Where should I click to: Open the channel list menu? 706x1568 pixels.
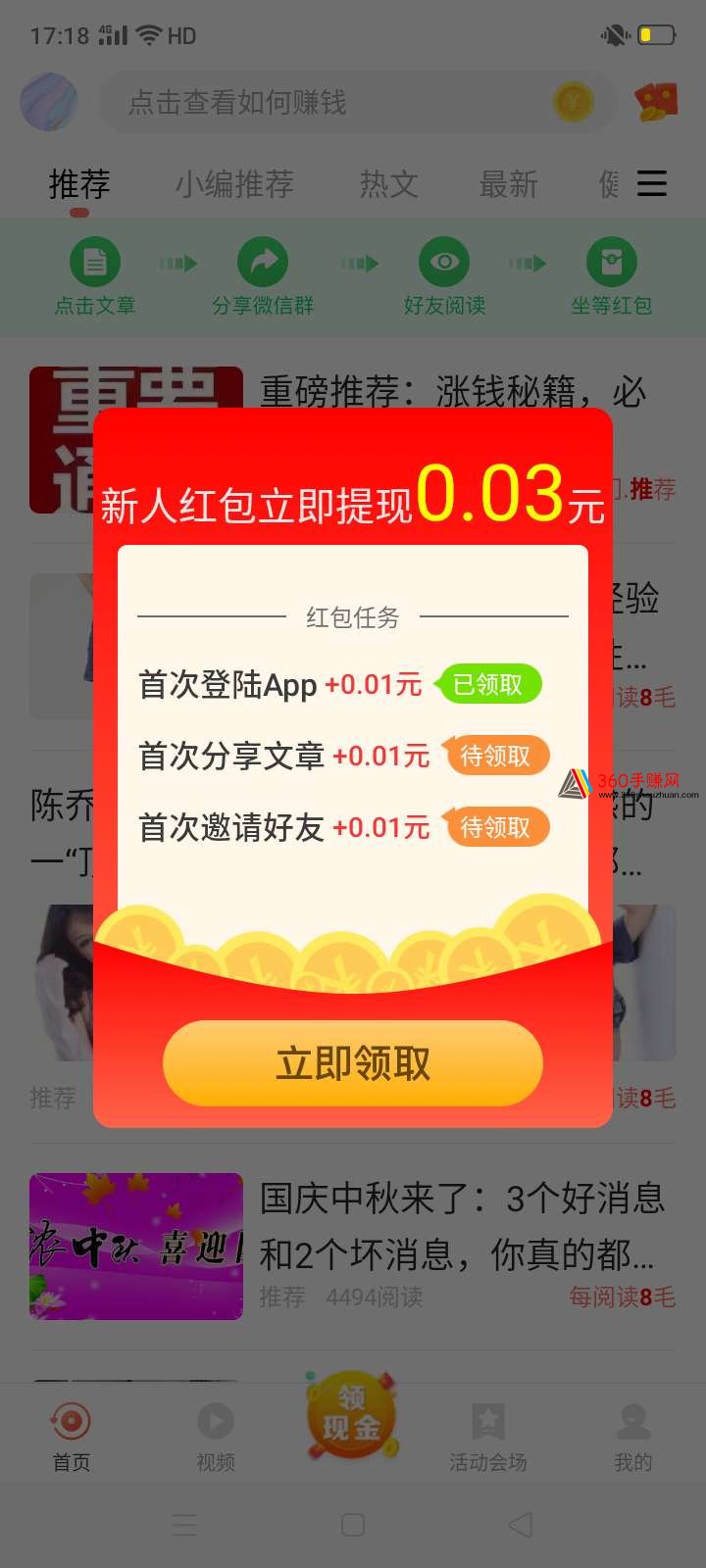point(652,183)
